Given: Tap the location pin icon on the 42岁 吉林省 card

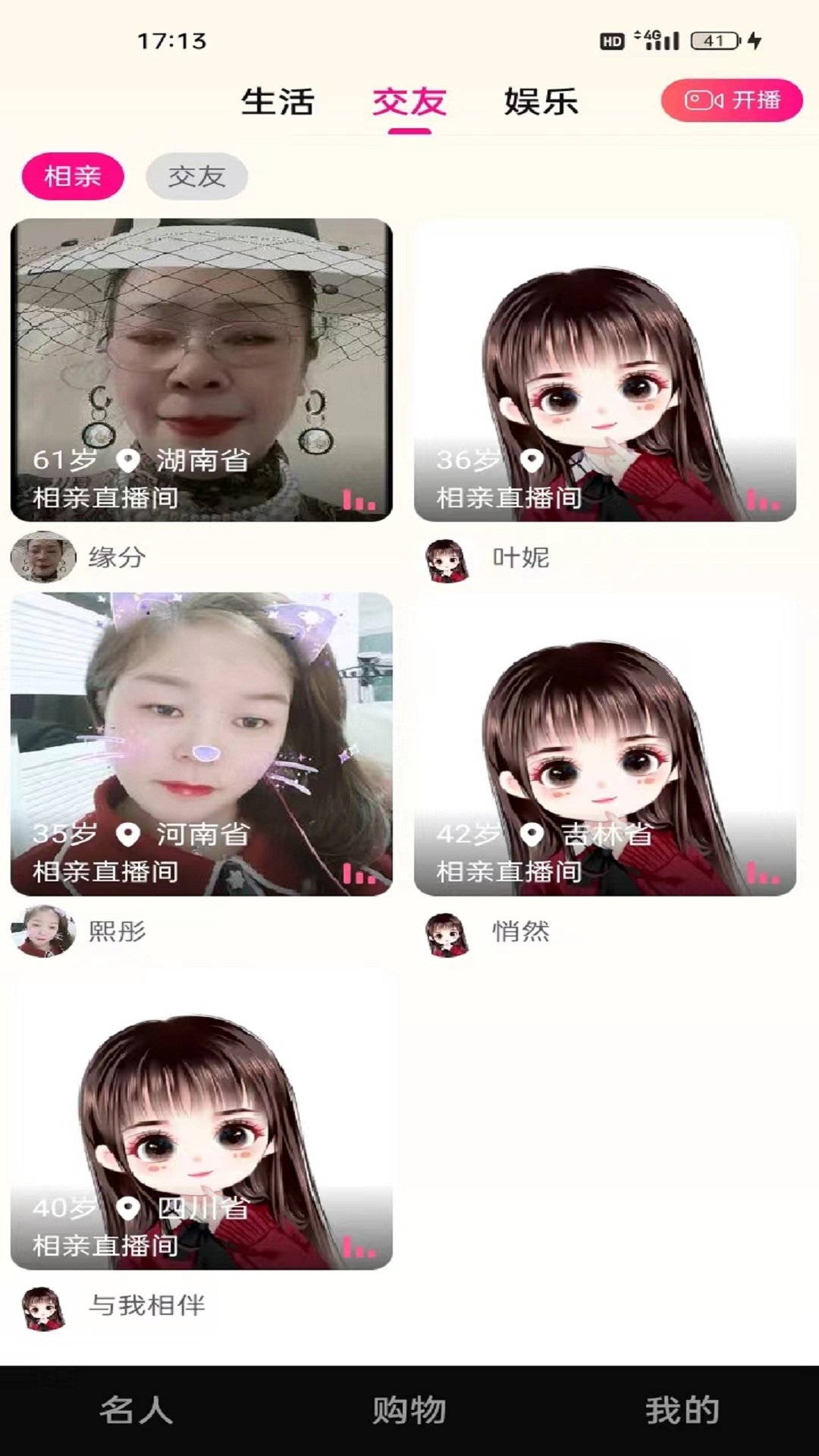Looking at the screenshot, I should click(x=532, y=833).
